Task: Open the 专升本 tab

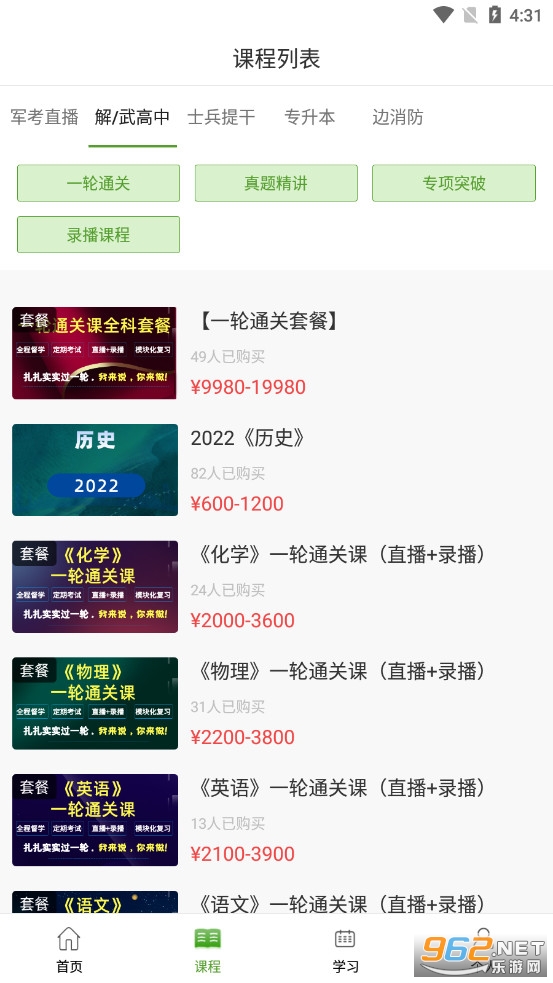Action: (310, 117)
